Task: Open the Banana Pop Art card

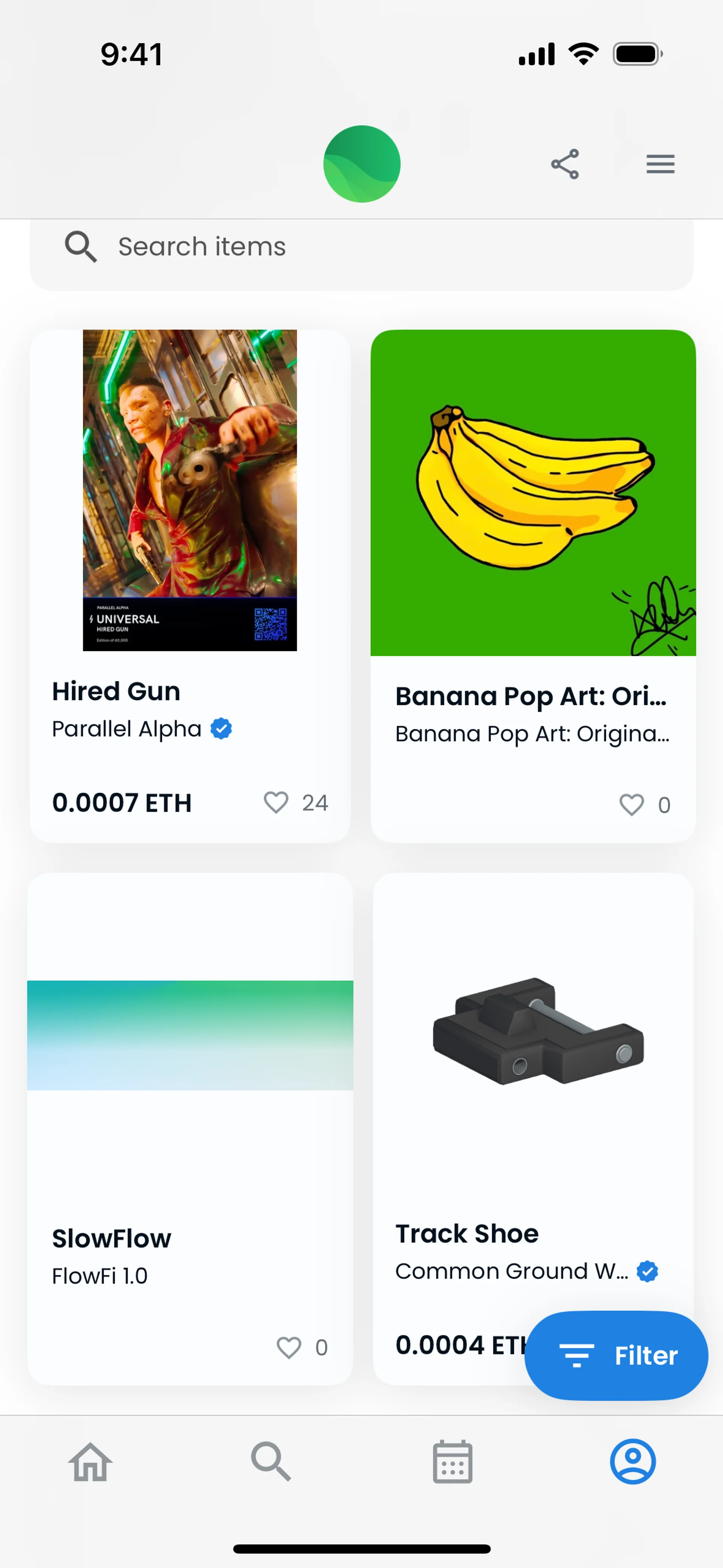Action: [533, 493]
